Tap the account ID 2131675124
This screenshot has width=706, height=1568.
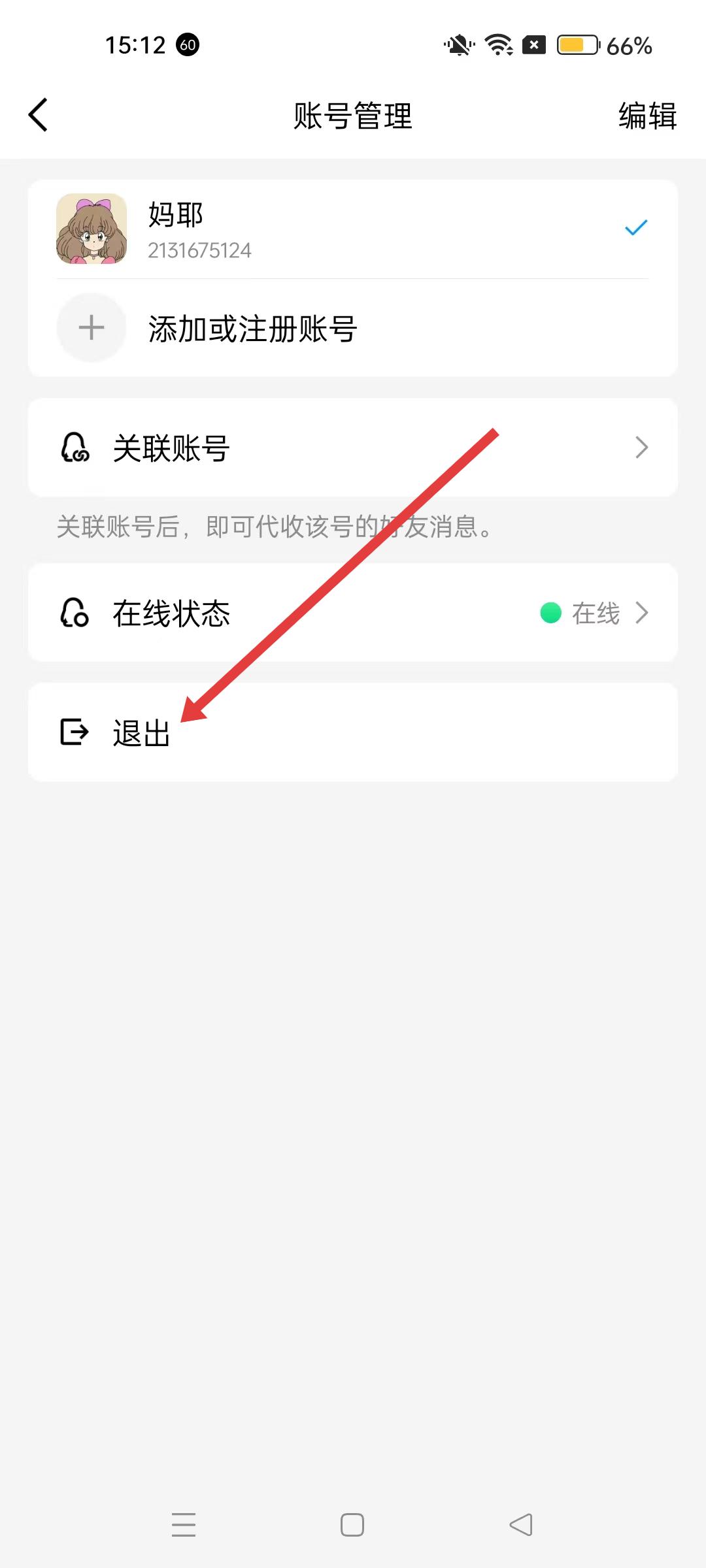[199, 250]
